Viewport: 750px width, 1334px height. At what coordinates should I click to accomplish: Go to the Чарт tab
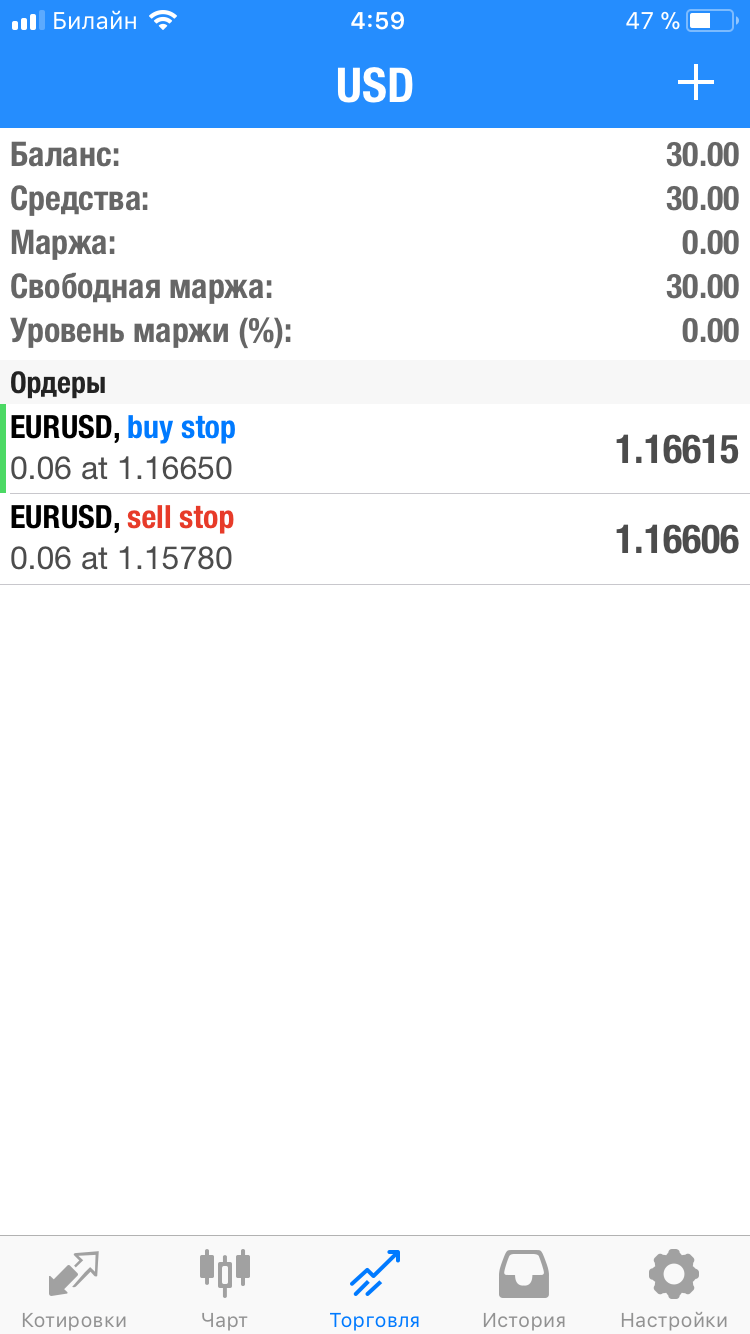[224, 1288]
